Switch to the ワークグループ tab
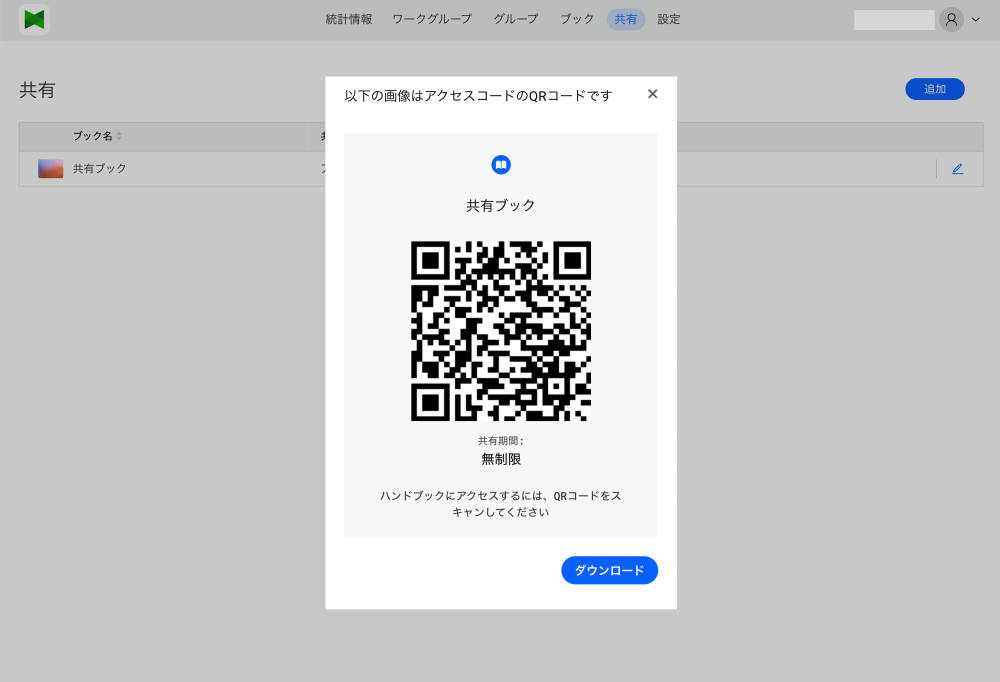Image resolution: width=1000 pixels, height=682 pixels. point(432,19)
